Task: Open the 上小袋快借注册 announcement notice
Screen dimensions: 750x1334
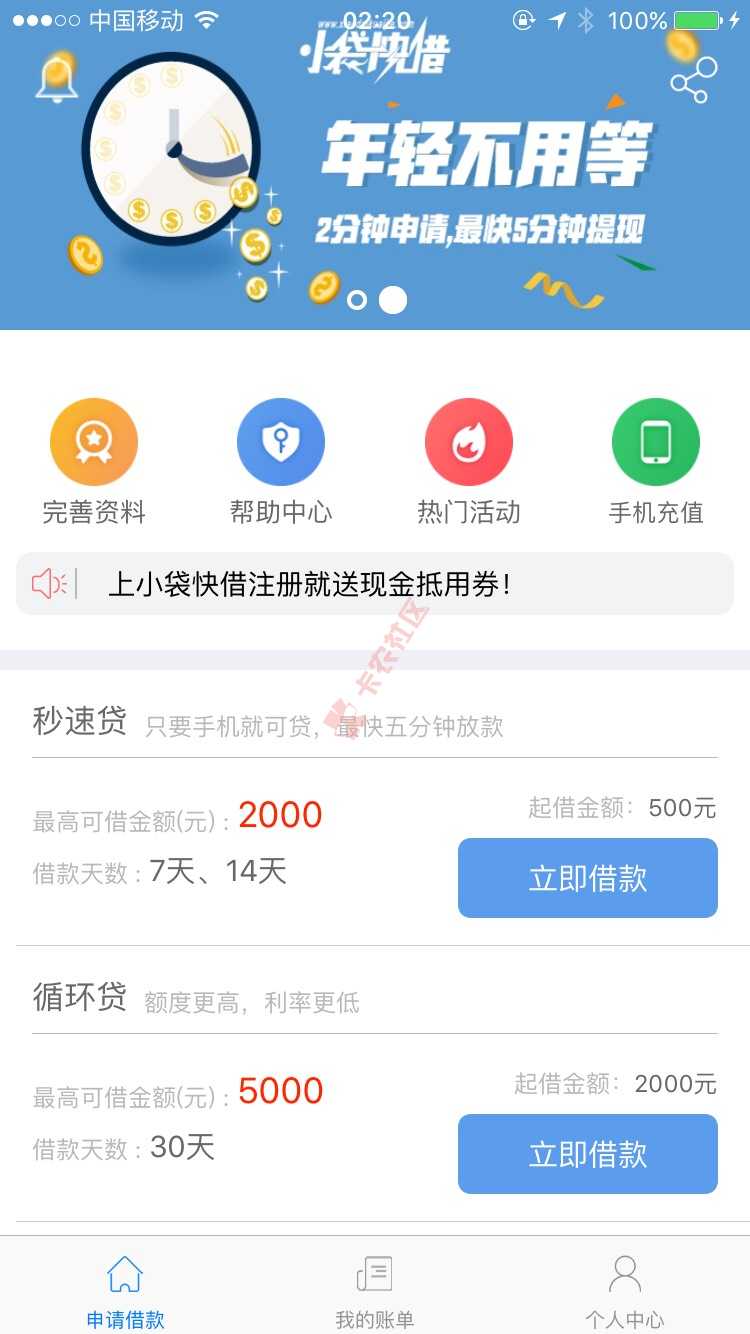Action: pos(375,584)
